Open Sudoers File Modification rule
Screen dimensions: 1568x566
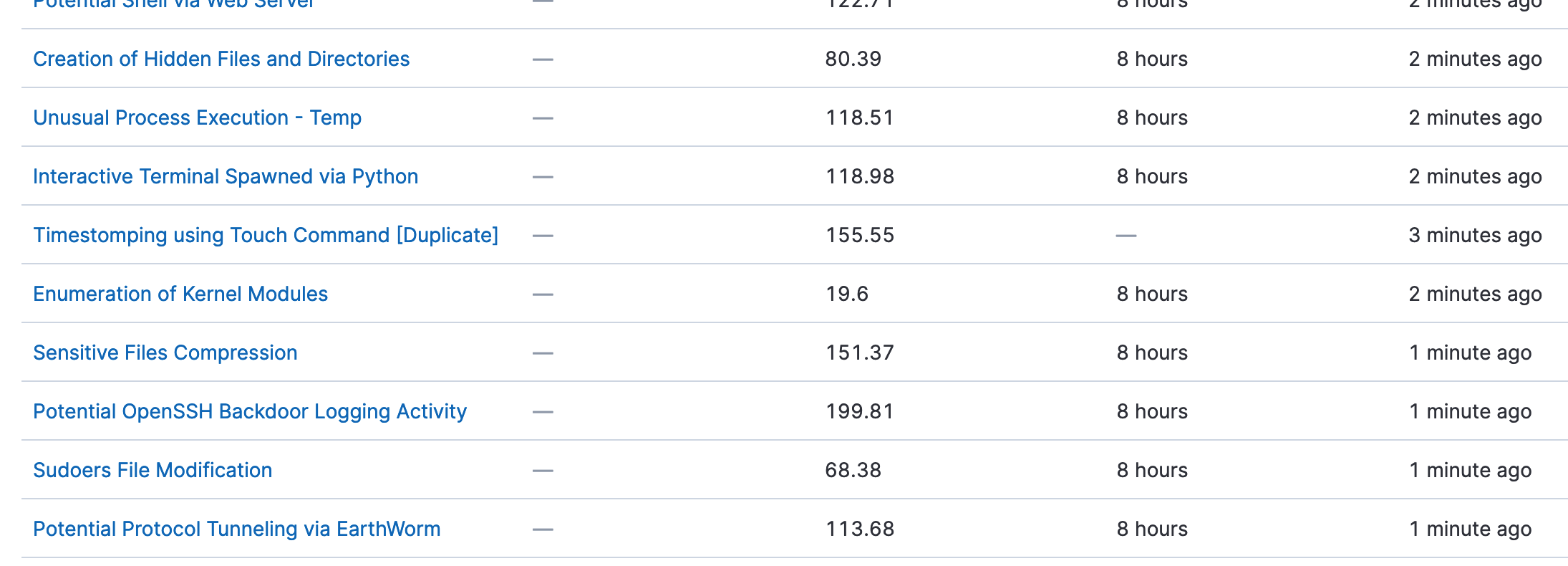153,470
